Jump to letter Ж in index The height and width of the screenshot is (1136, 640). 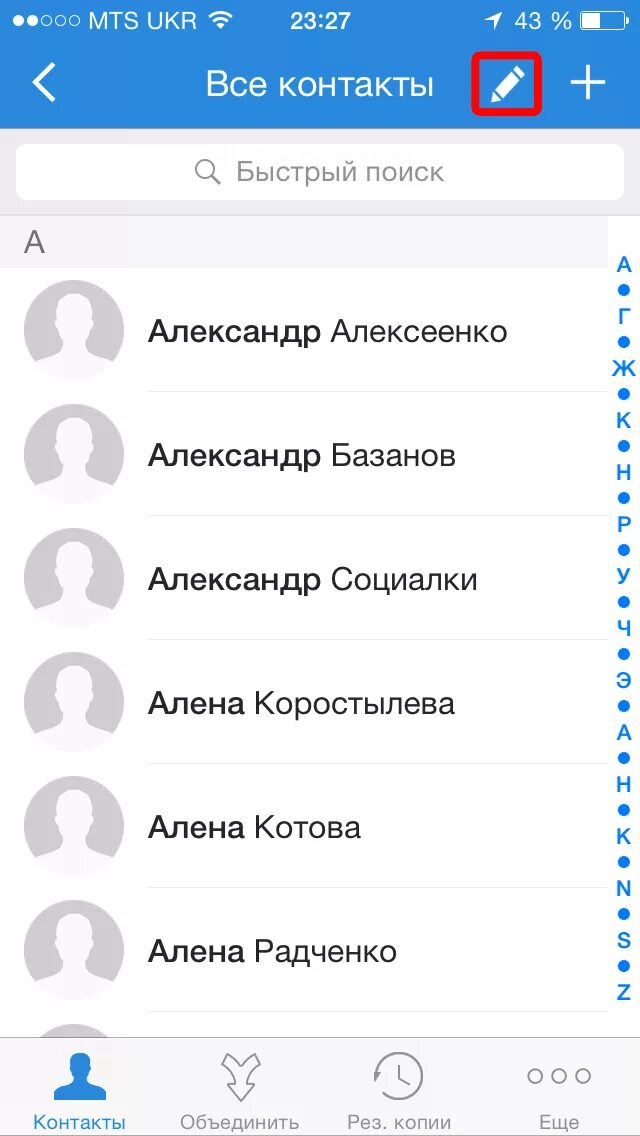623,368
